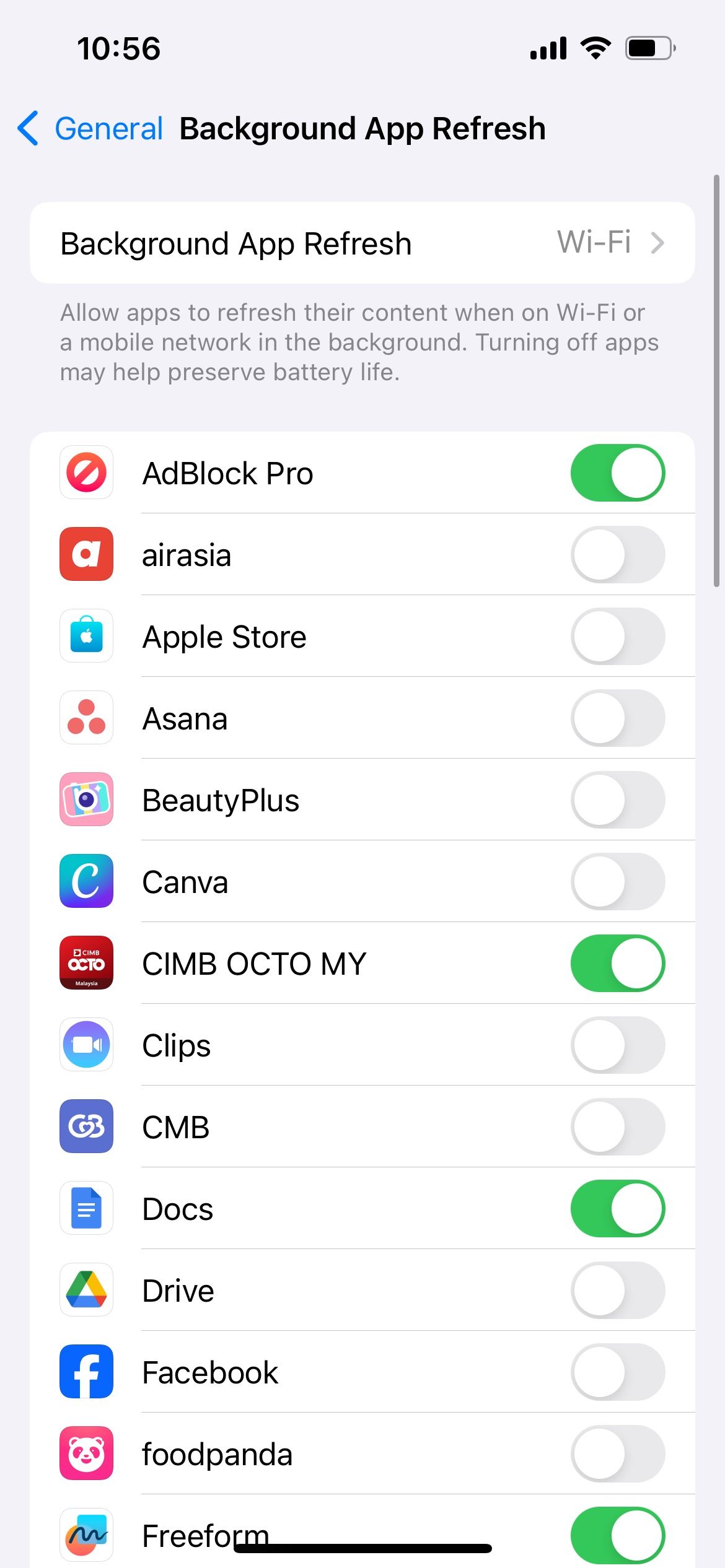Tap the BeautyPlus app icon
The image size is (725, 1568).
tap(86, 799)
